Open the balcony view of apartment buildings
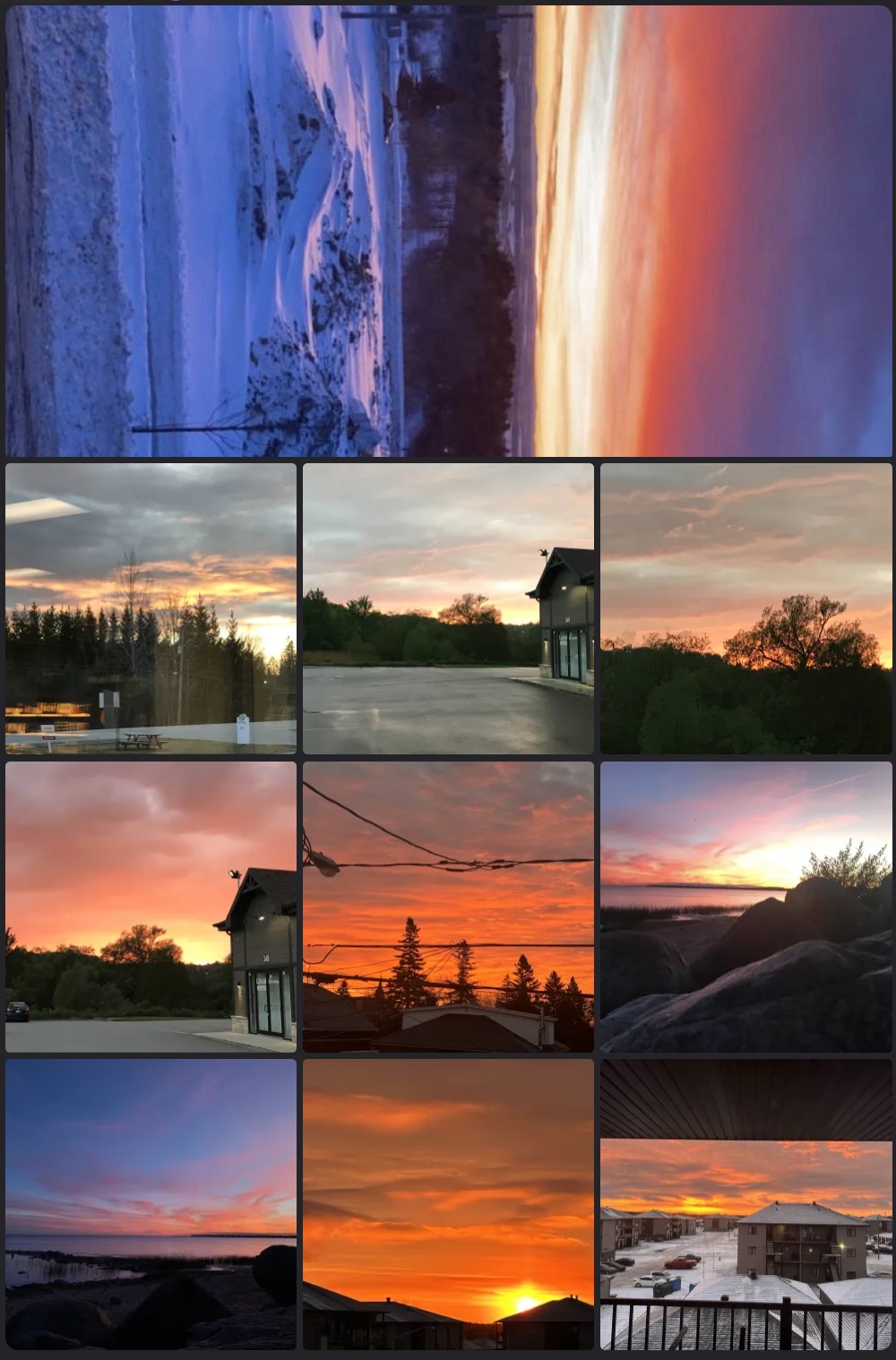The image size is (896, 1360). [x=745, y=1203]
